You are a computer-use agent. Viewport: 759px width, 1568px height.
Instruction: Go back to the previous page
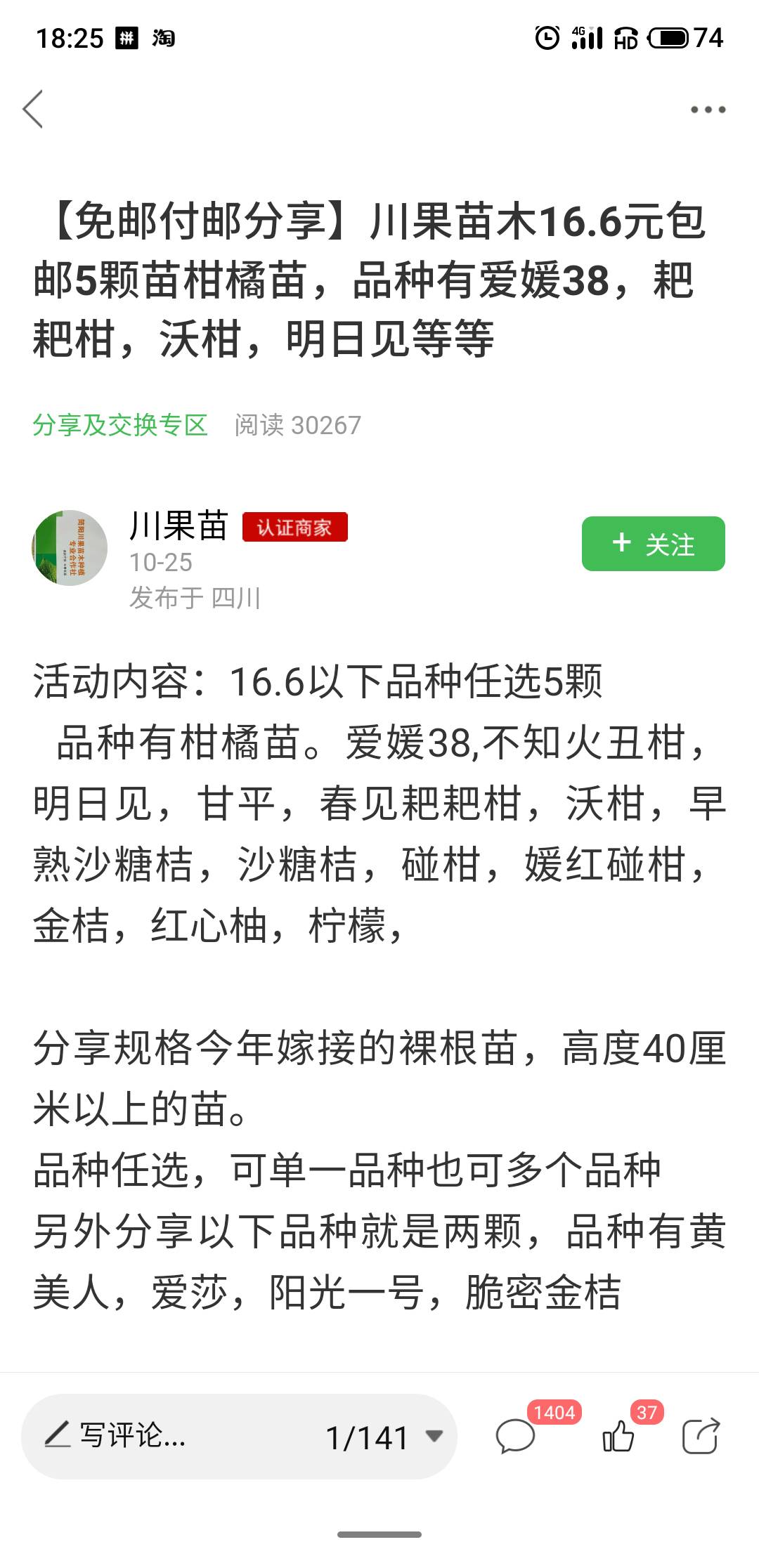[33, 110]
